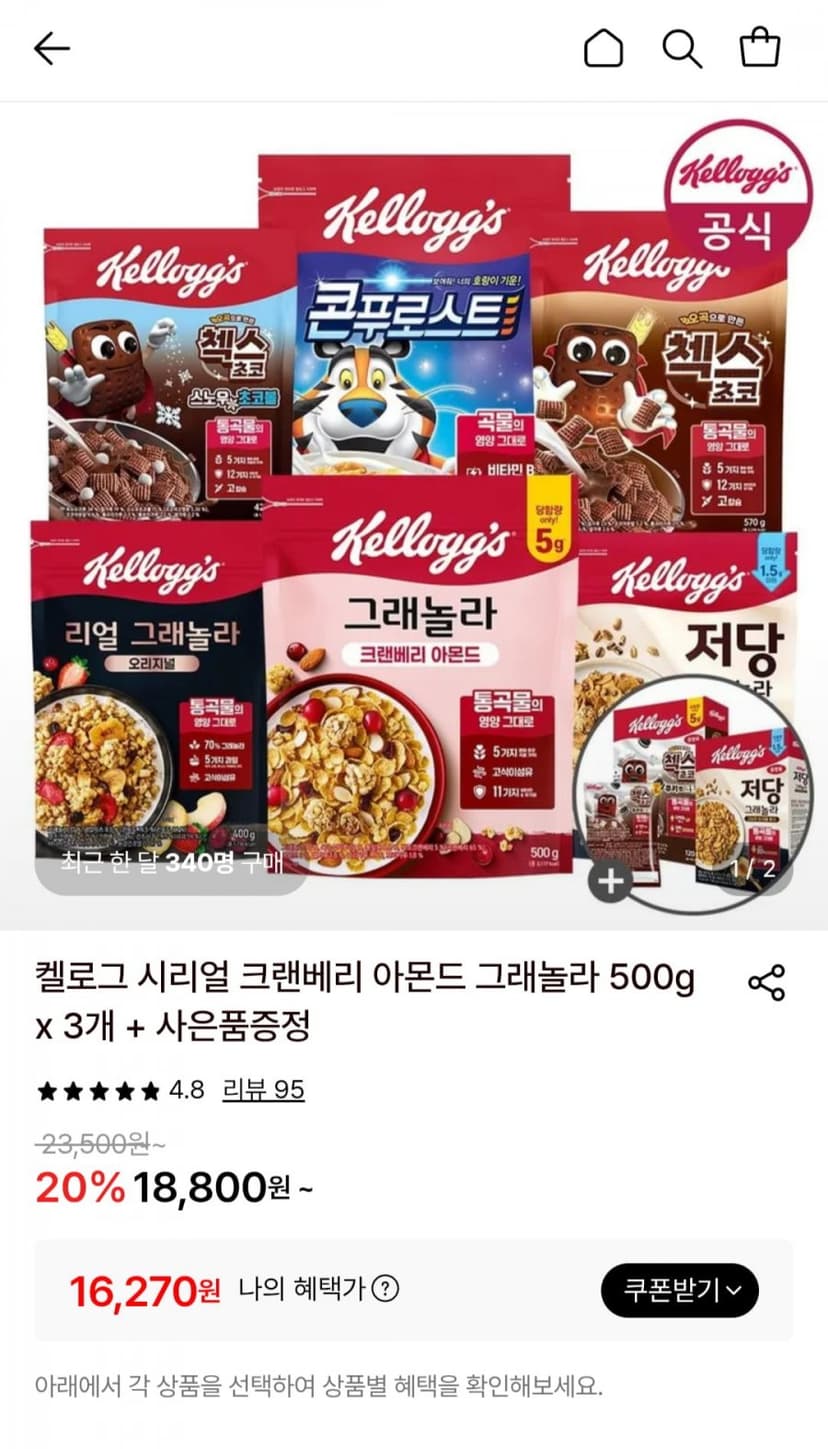Tap the 쿠폰받기 coupon button
Screen dimensions: 828x1449
pyautogui.click(x=680, y=1290)
